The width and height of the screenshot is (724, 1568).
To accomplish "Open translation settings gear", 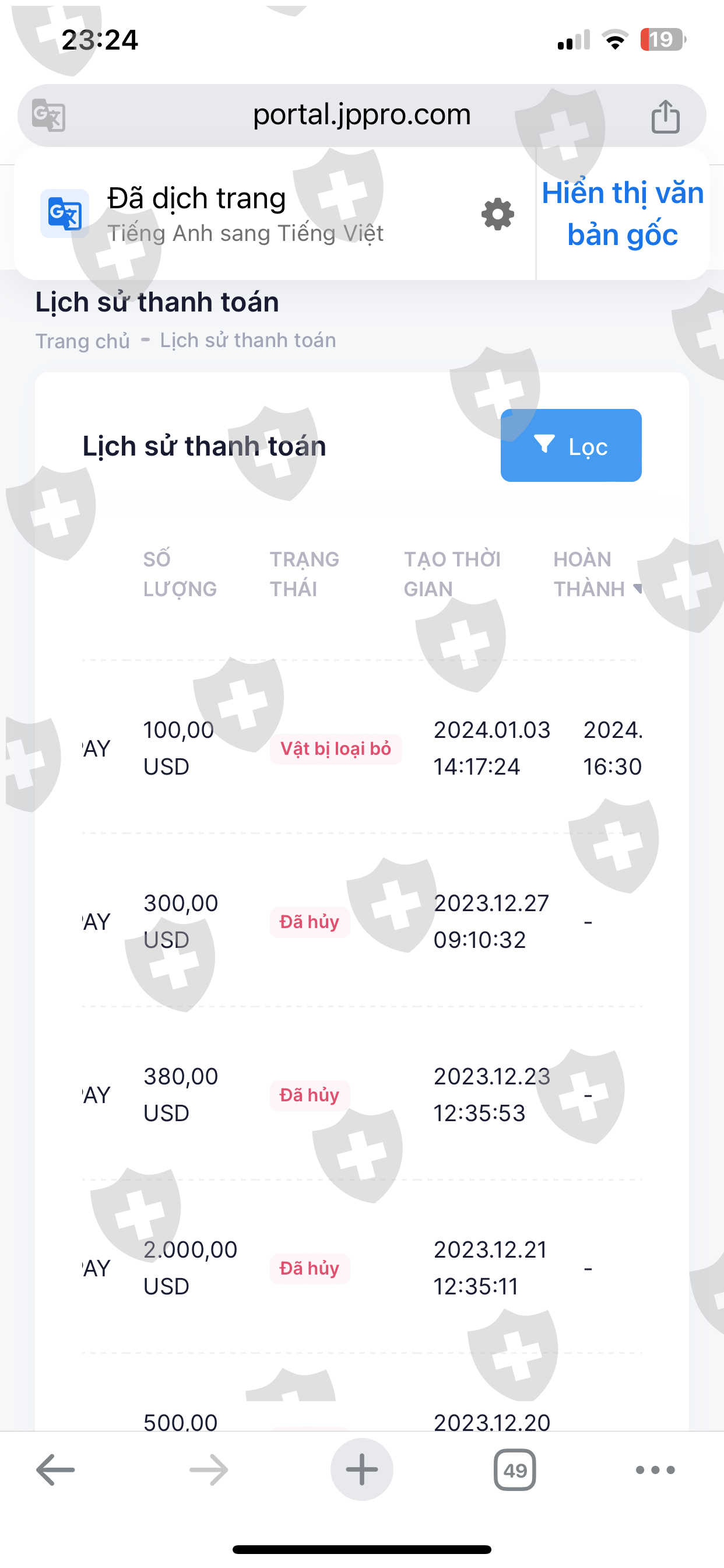I will [x=498, y=214].
